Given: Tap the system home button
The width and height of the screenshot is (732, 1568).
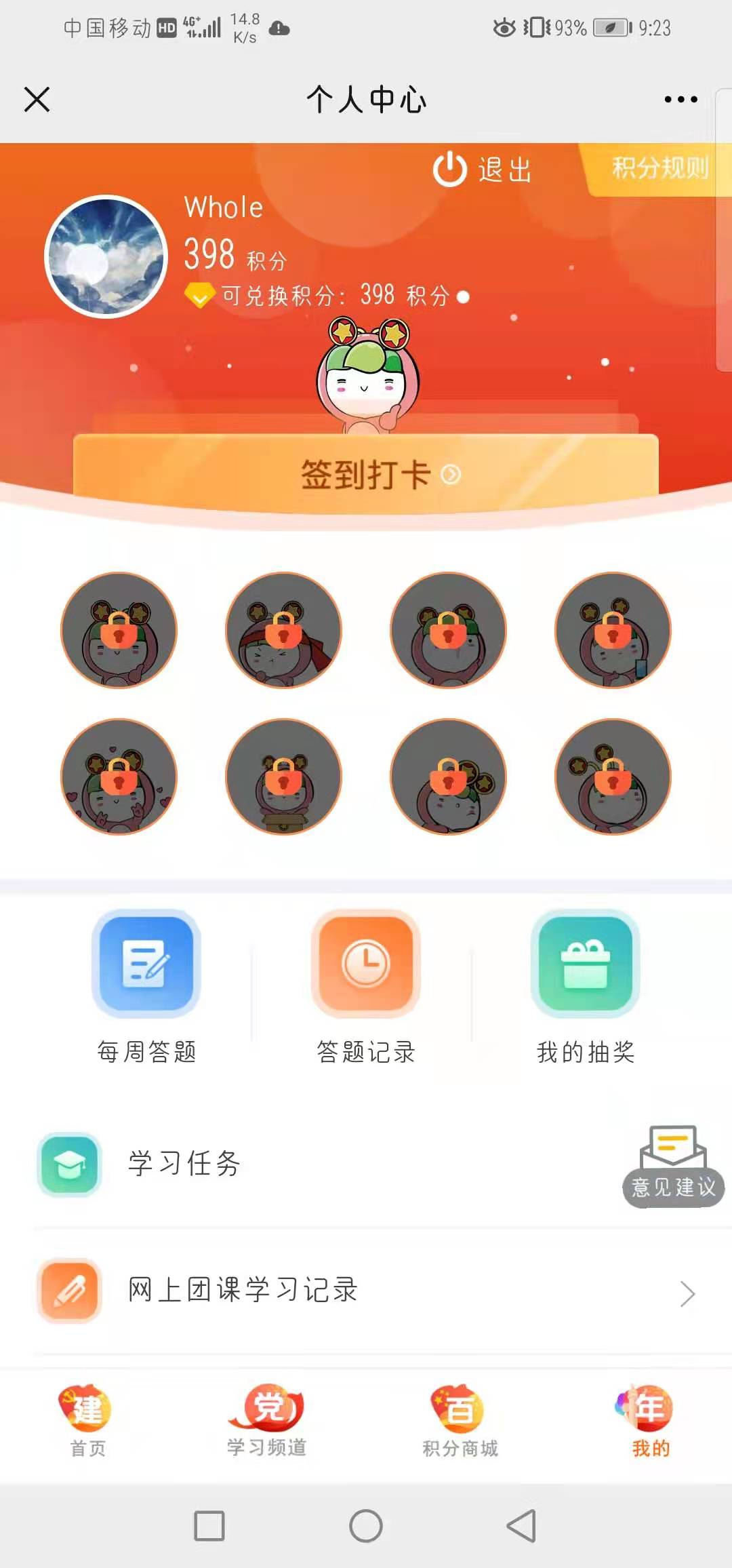Looking at the screenshot, I should (x=366, y=1526).
